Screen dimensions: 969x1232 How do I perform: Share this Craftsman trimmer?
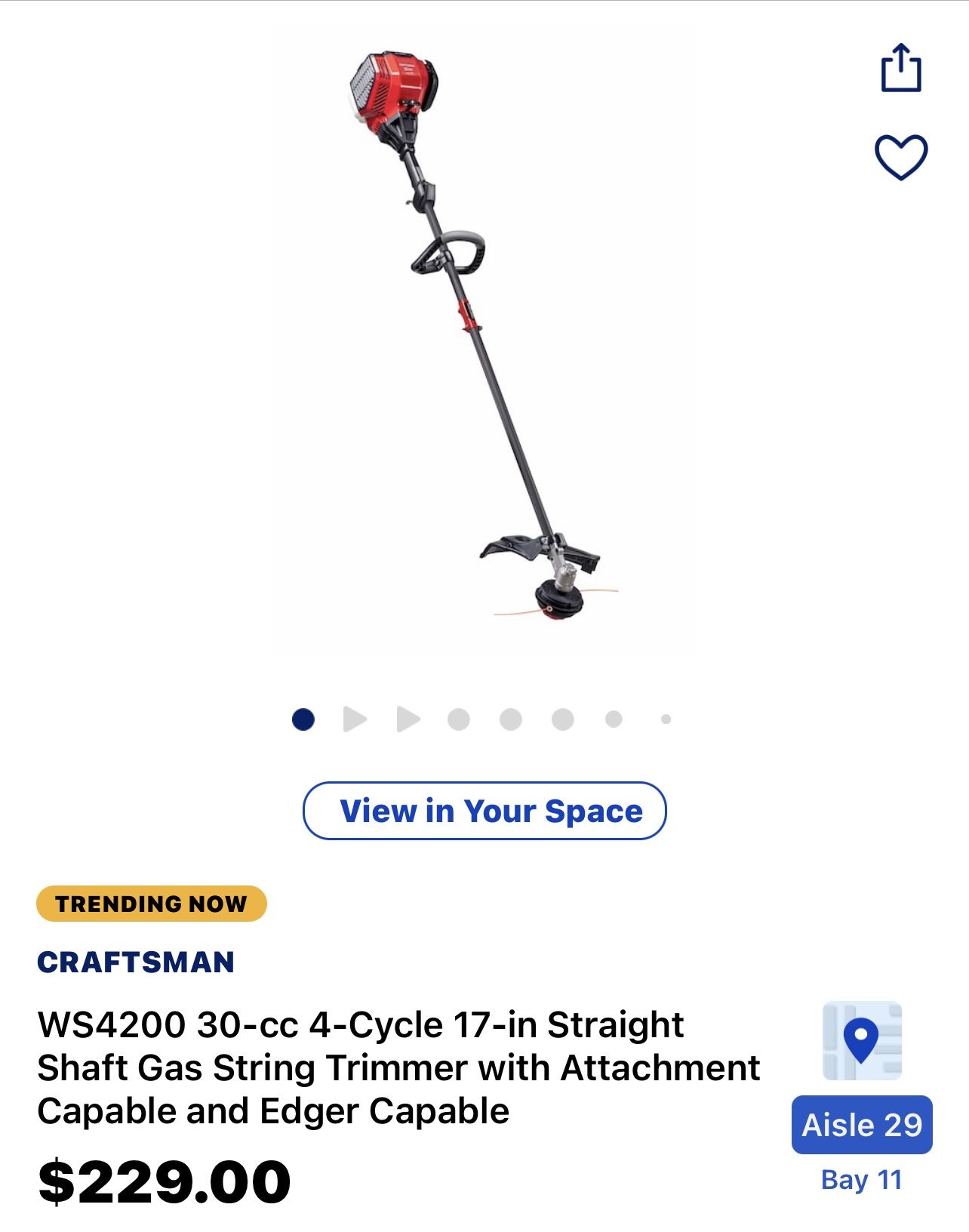click(901, 69)
